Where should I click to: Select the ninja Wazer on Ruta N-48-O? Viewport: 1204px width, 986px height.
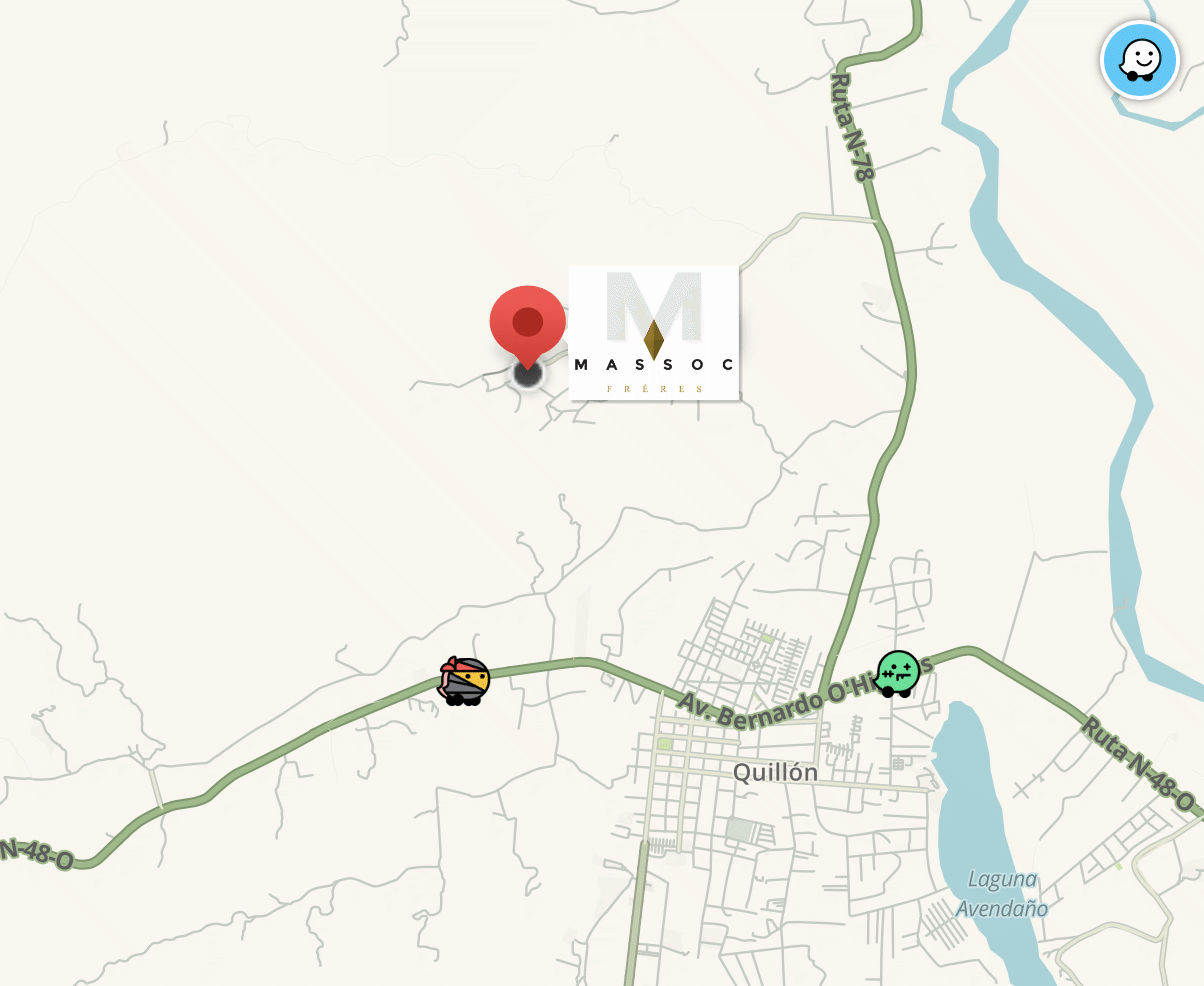click(x=464, y=681)
